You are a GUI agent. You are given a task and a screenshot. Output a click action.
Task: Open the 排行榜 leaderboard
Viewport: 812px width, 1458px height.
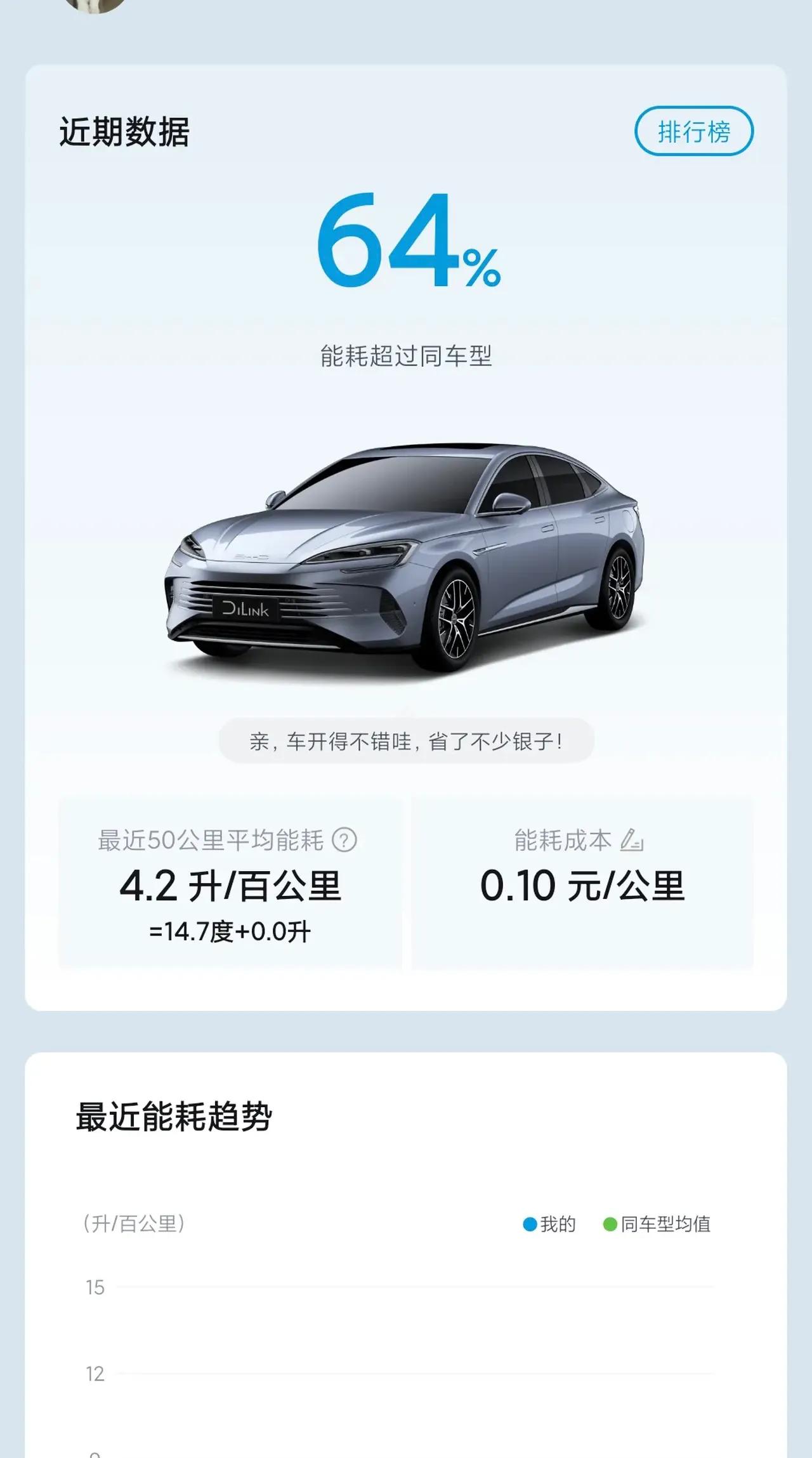pos(694,131)
